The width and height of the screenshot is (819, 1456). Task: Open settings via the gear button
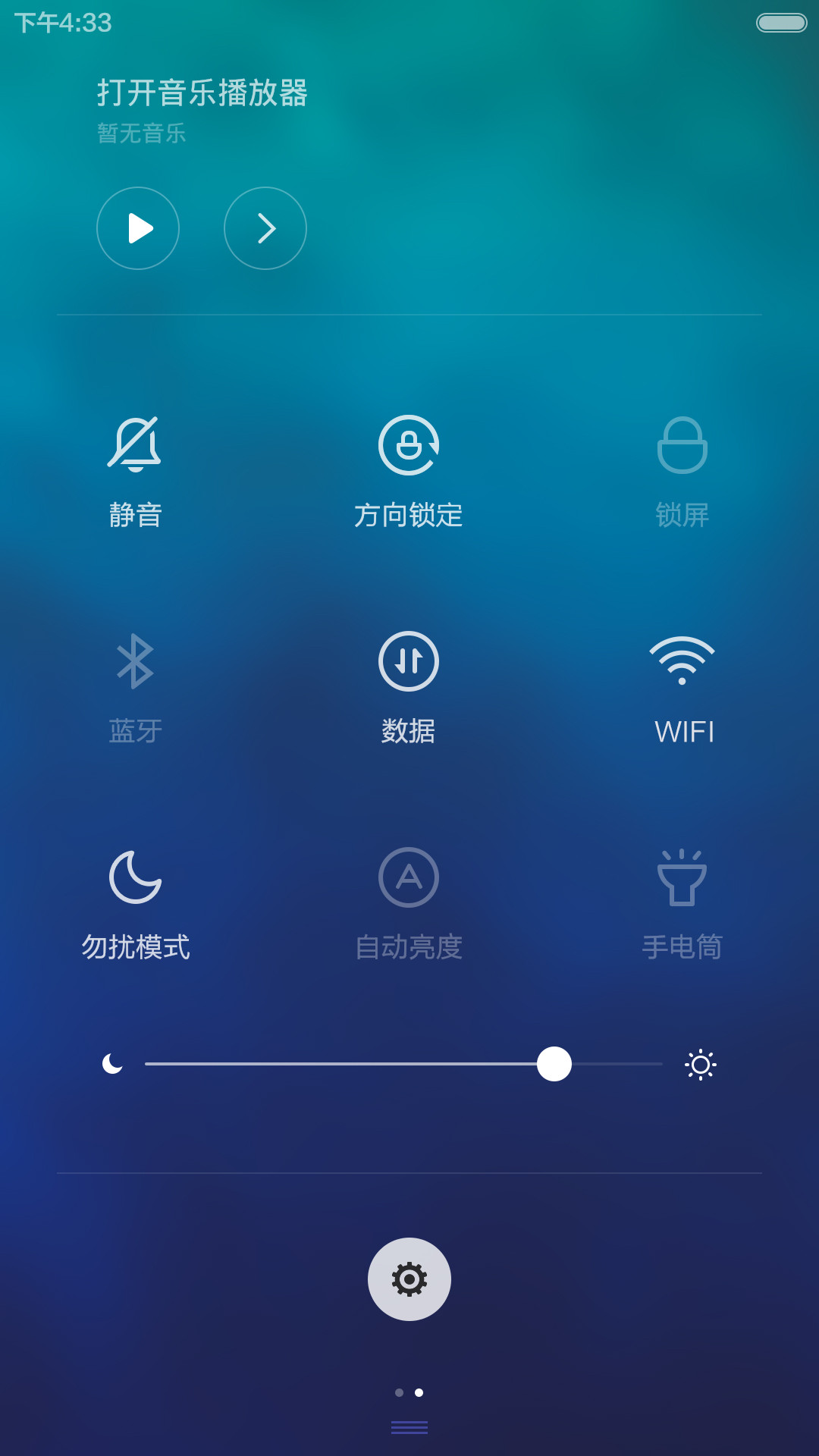[x=409, y=1279]
